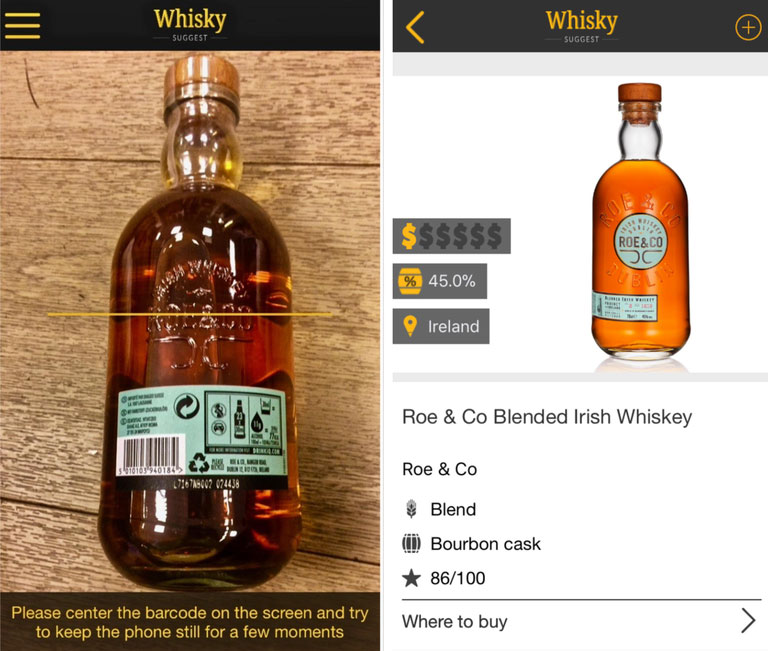Screen dimensions: 768x651
Task: Open the hamburger menu
Action: pos(22,25)
